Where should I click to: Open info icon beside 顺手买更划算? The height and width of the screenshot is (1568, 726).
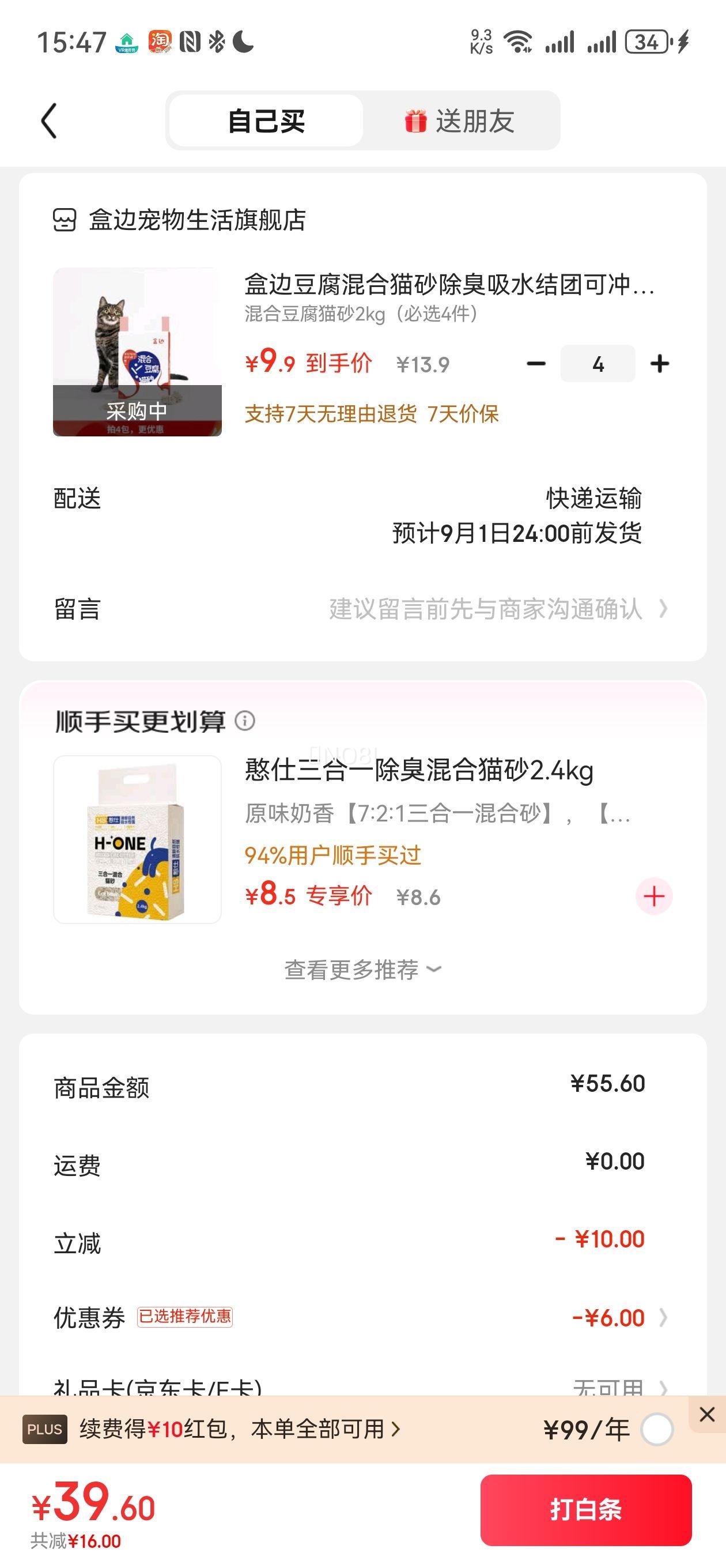coord(245,721)
